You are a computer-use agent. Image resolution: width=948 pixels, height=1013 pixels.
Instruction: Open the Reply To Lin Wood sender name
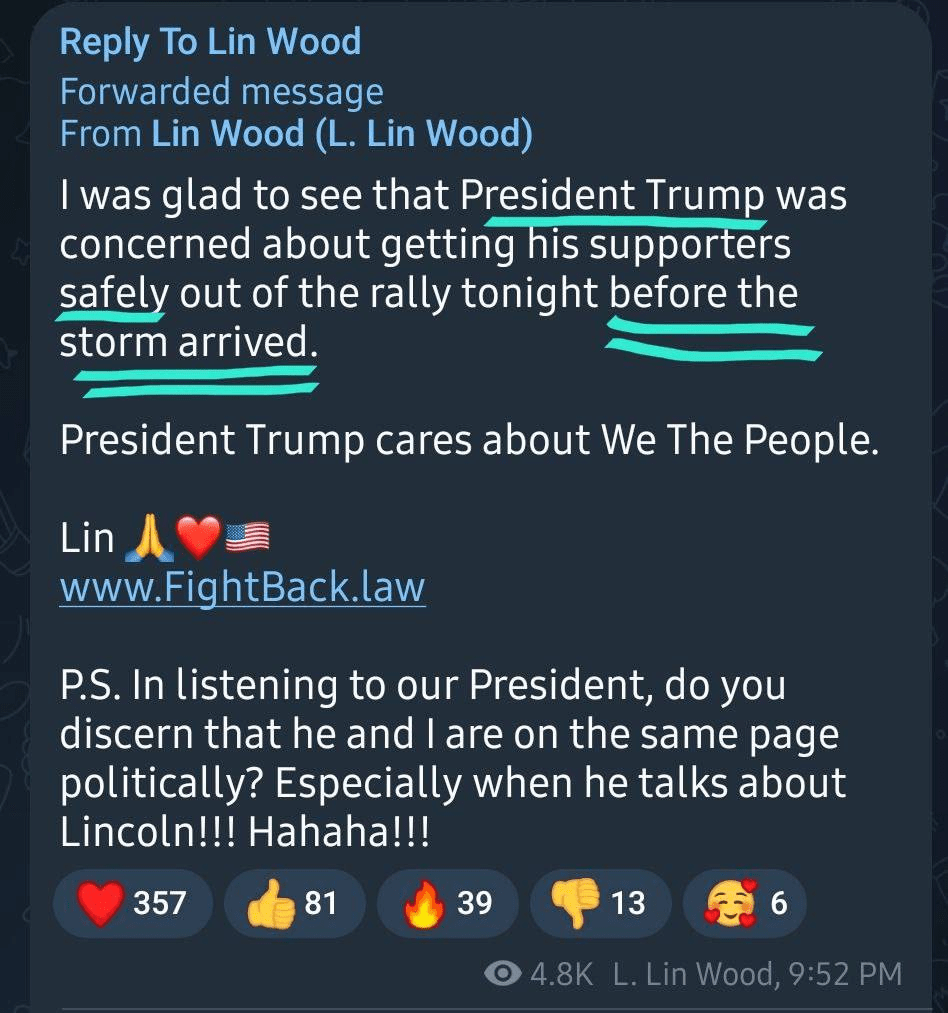click(x=210, y=42)
